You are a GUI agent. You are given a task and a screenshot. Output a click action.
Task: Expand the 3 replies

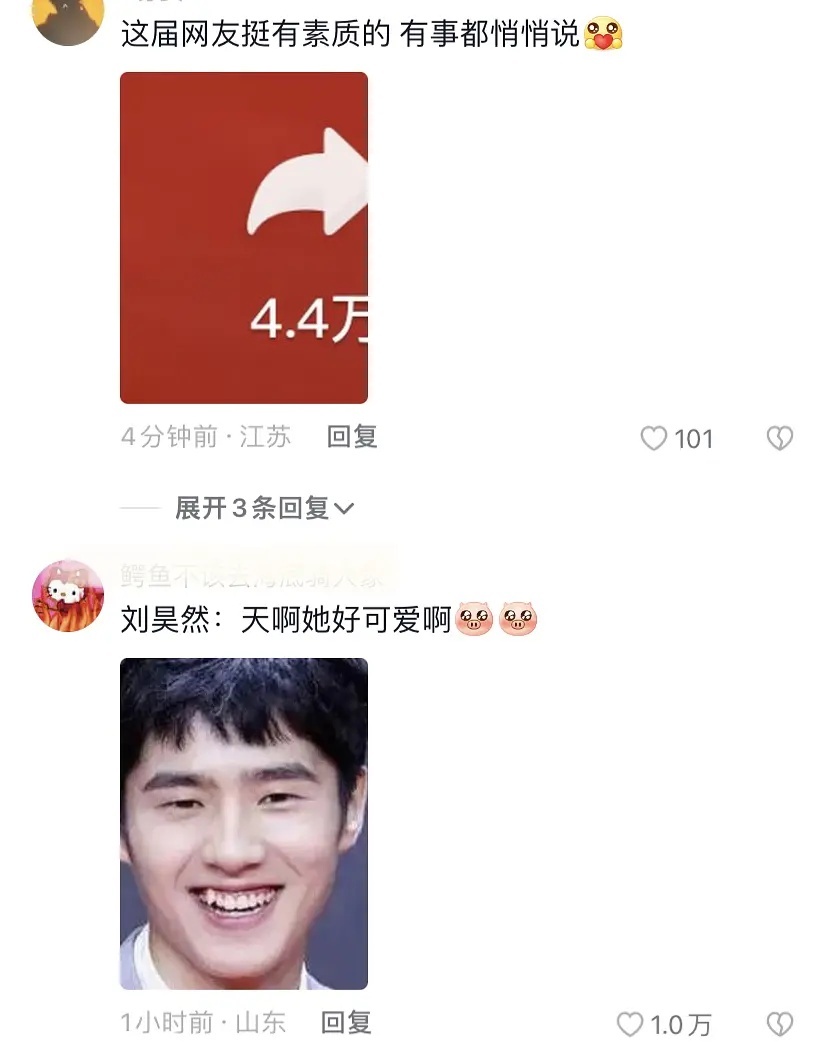[x=265, y=509]
